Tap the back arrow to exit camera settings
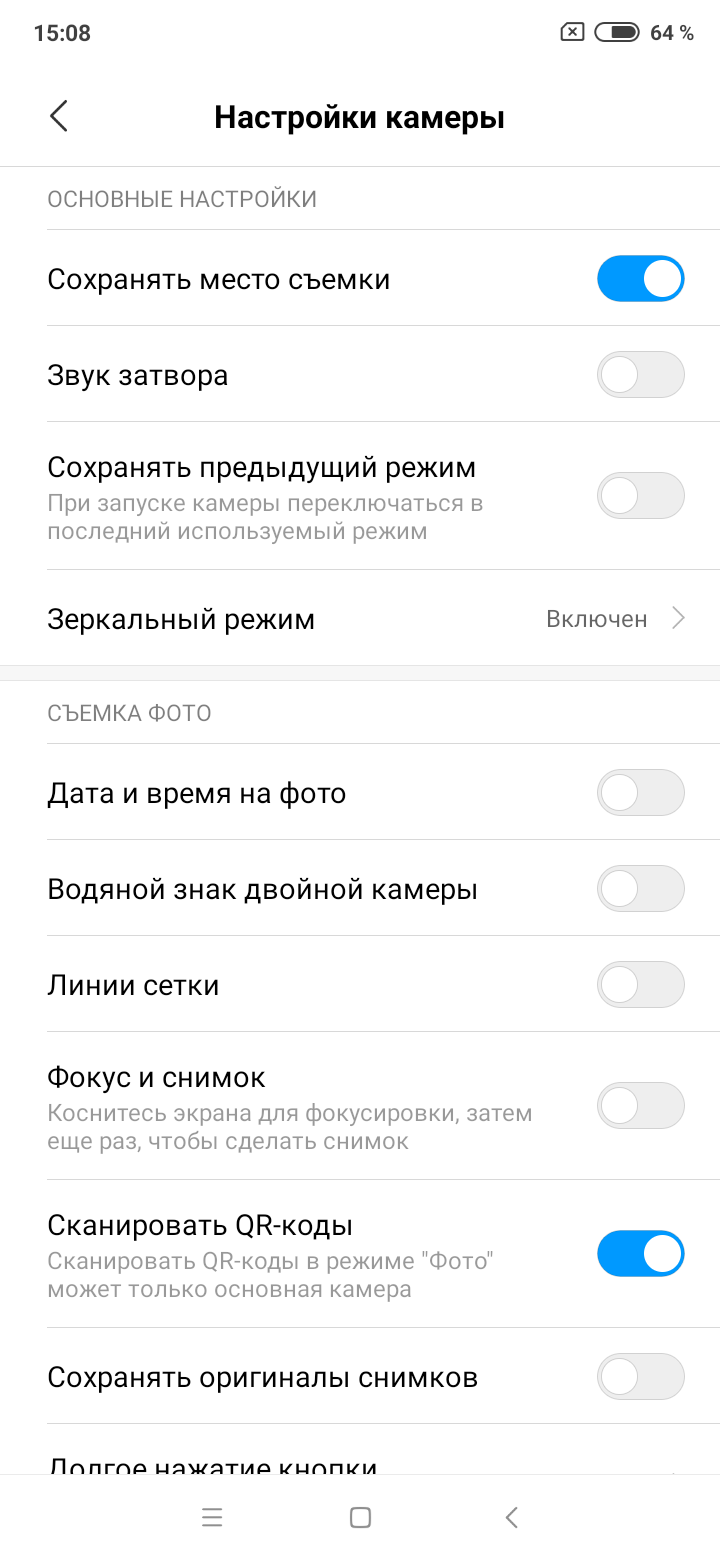Screen dimensions: 720x1560 pos(58,116)
